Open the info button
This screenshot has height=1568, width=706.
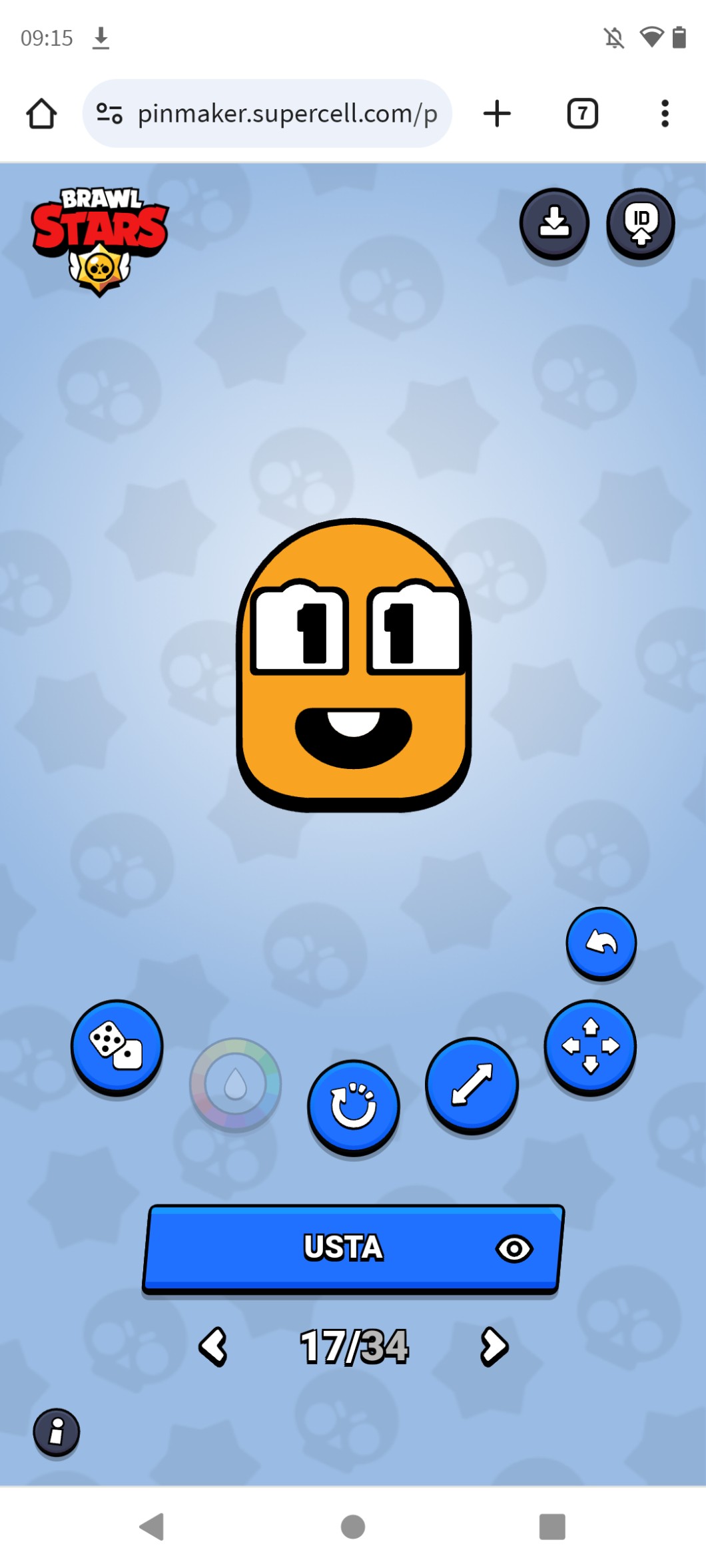[57, 1432]
